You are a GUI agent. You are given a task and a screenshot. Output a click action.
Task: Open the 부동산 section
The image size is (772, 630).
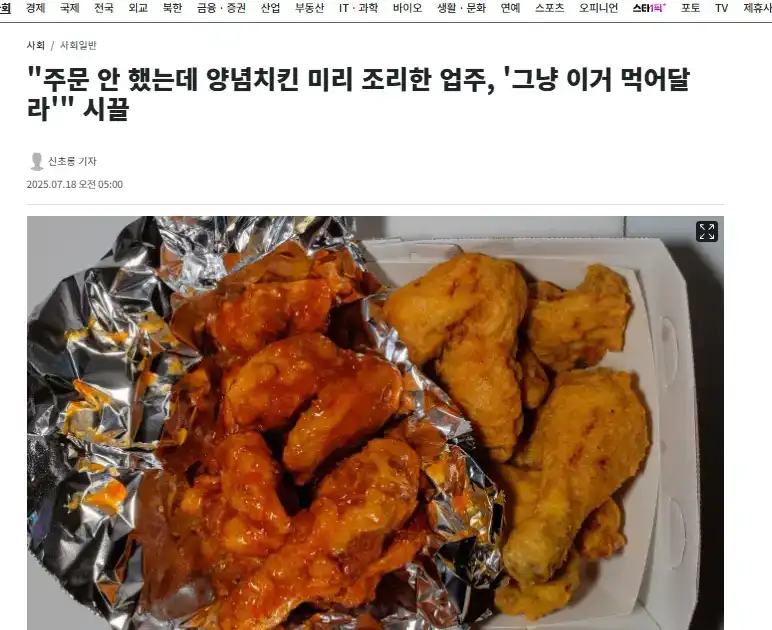click(x=309, y=8)
